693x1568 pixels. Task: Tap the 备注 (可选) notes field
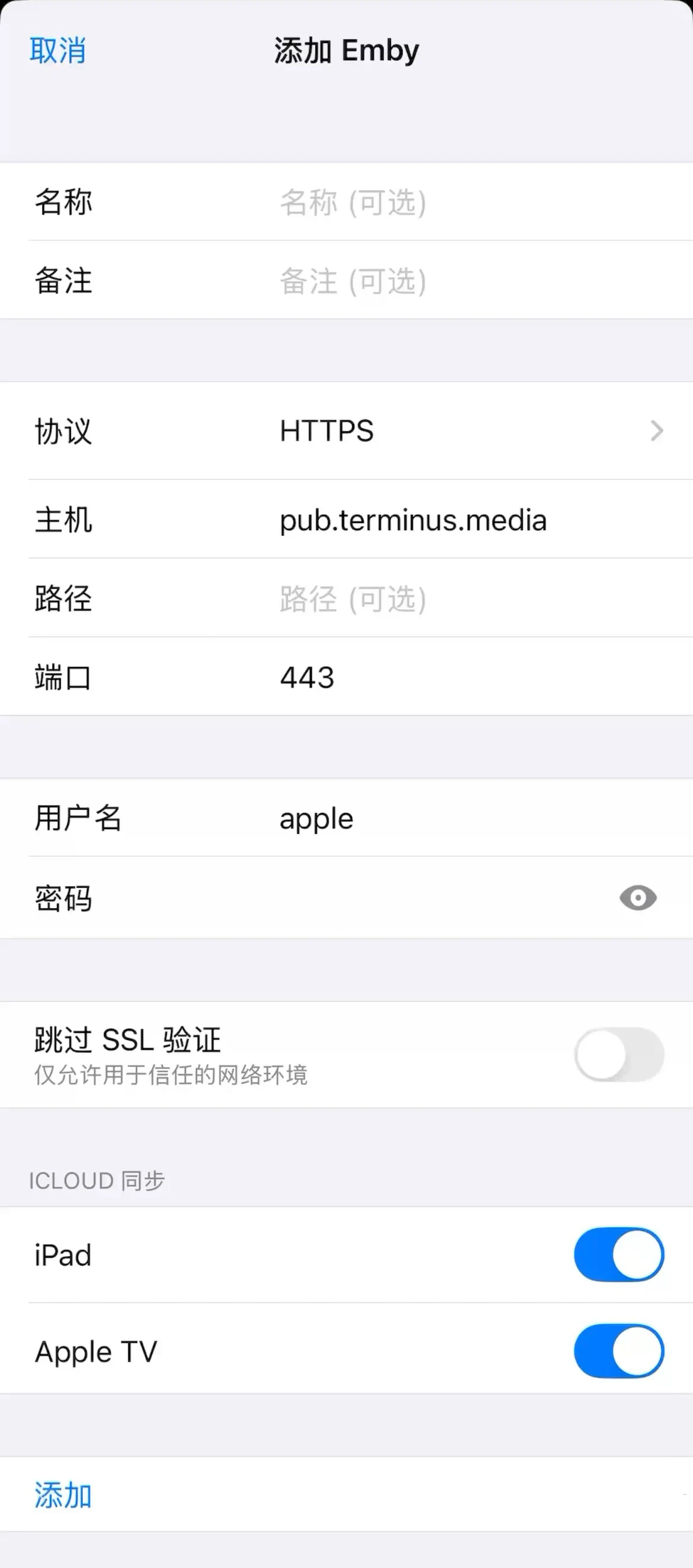pos(426,281)
